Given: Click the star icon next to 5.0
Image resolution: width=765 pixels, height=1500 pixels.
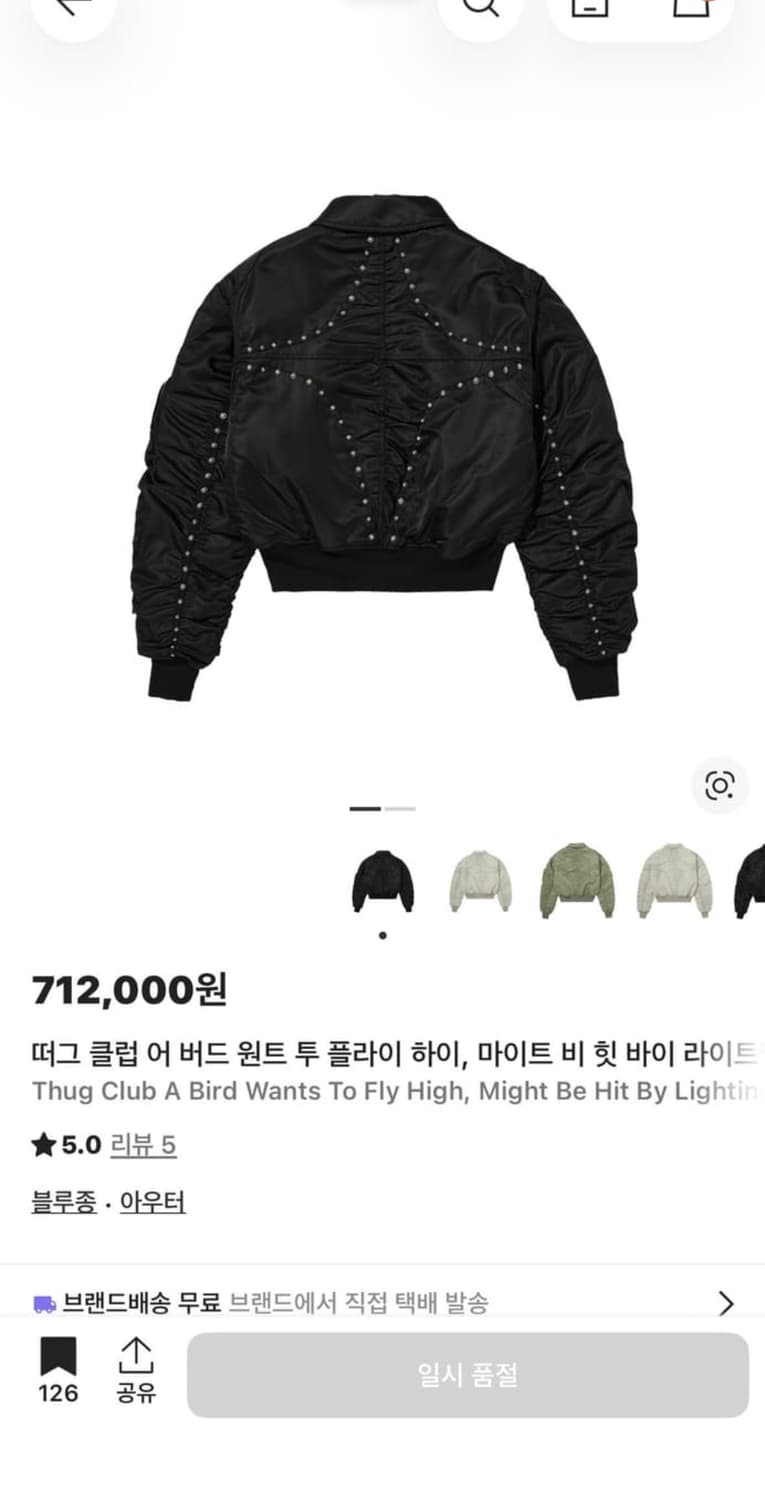Looking at the screenshot, I should 42,1145.
